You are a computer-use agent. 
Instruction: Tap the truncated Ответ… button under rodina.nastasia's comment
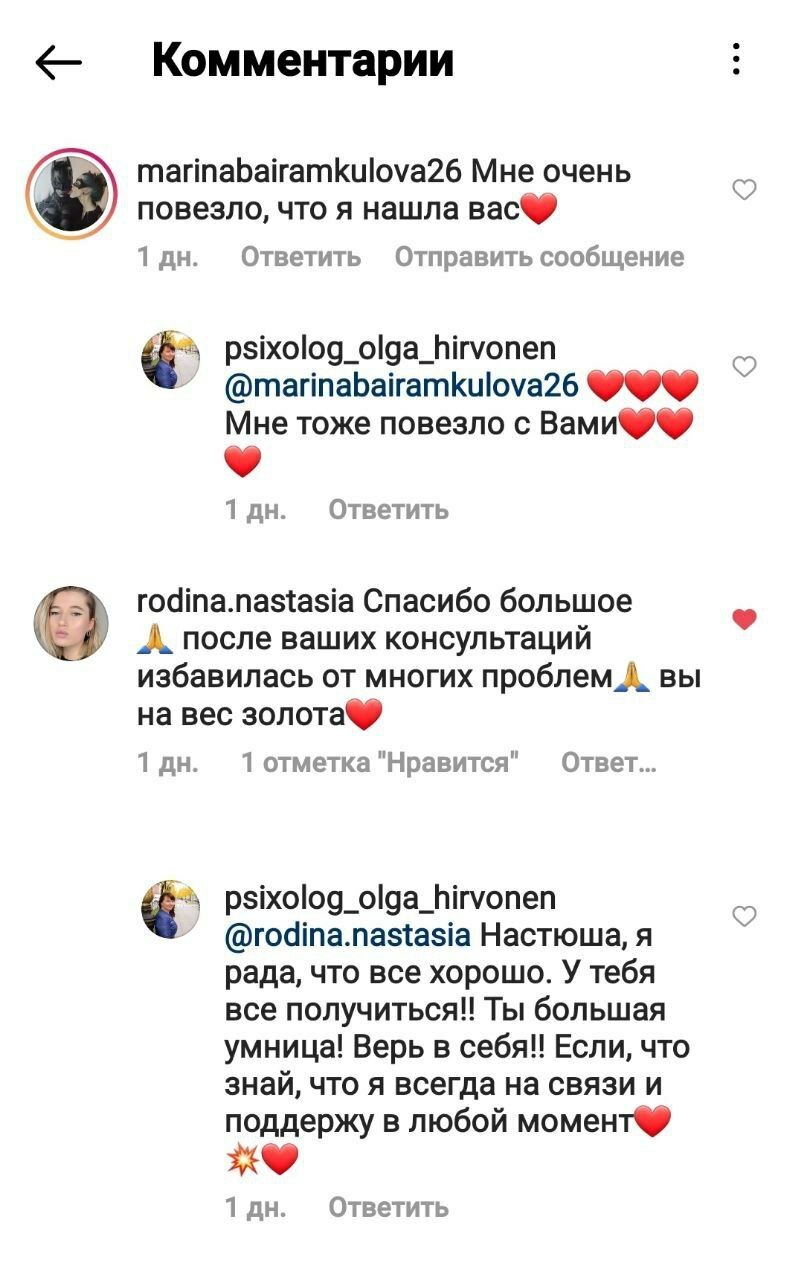coord(608,764)
